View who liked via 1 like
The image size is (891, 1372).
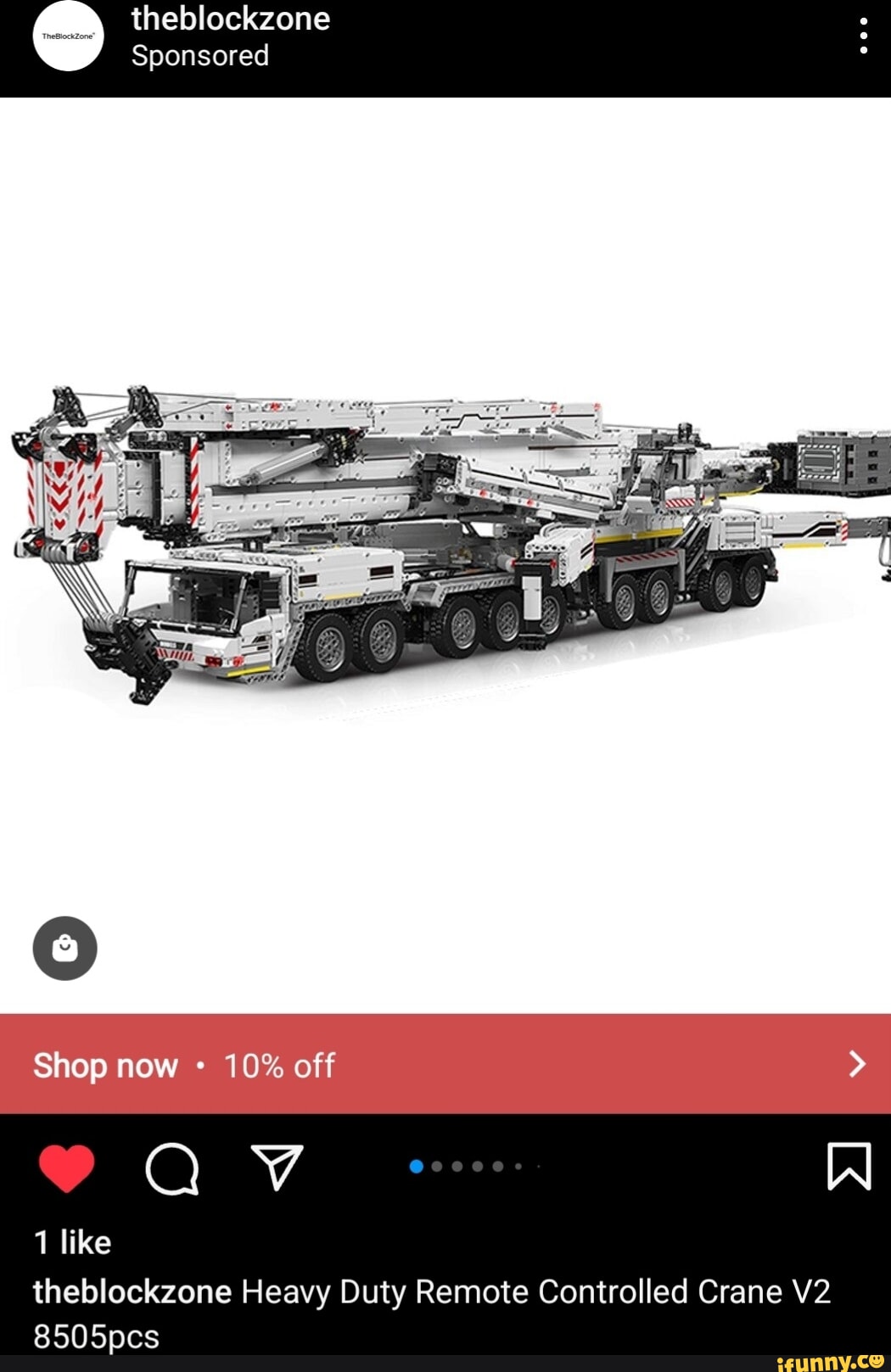(x=72, y=1243)
